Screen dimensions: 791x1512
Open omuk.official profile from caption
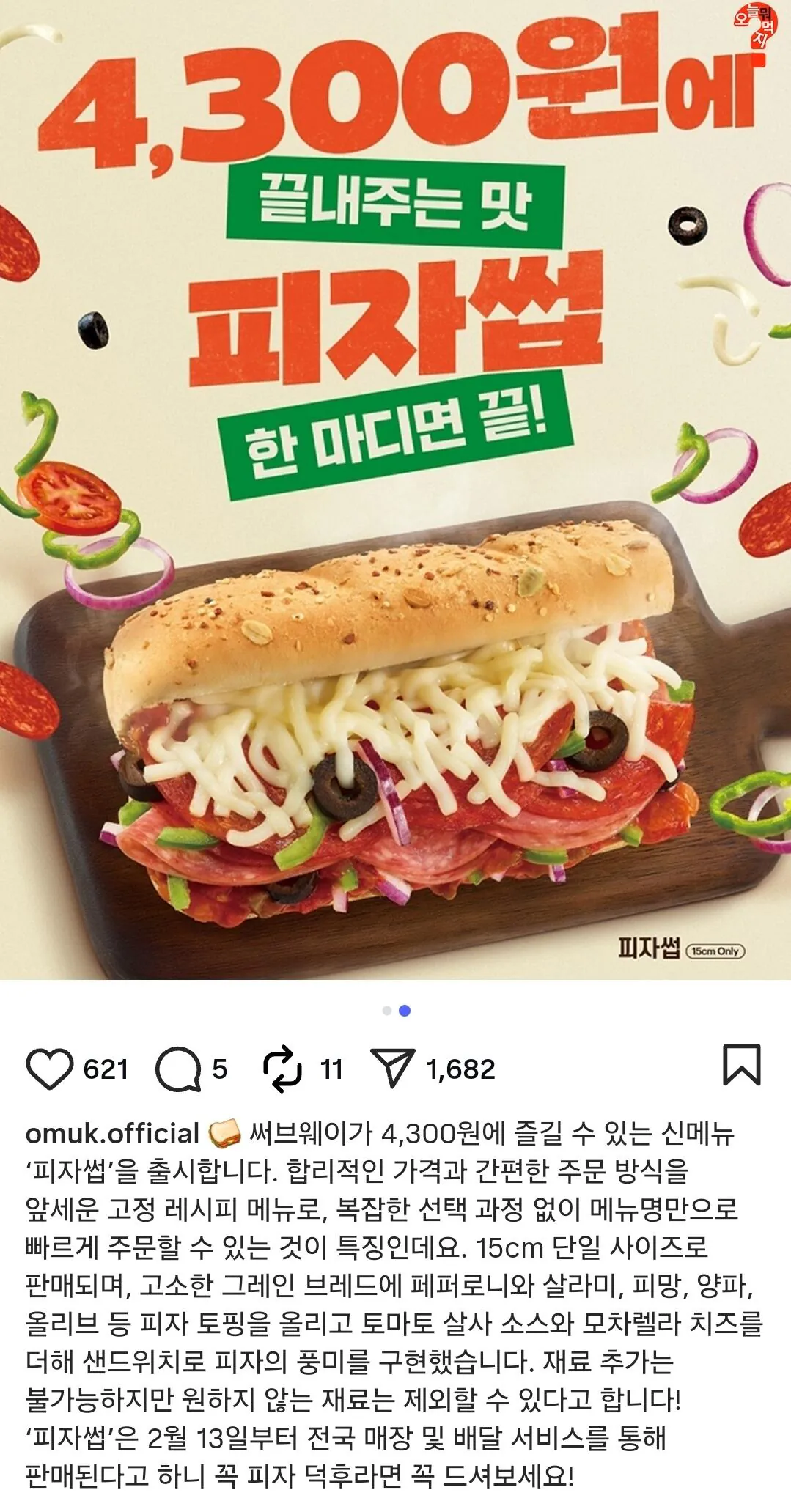112,1134
